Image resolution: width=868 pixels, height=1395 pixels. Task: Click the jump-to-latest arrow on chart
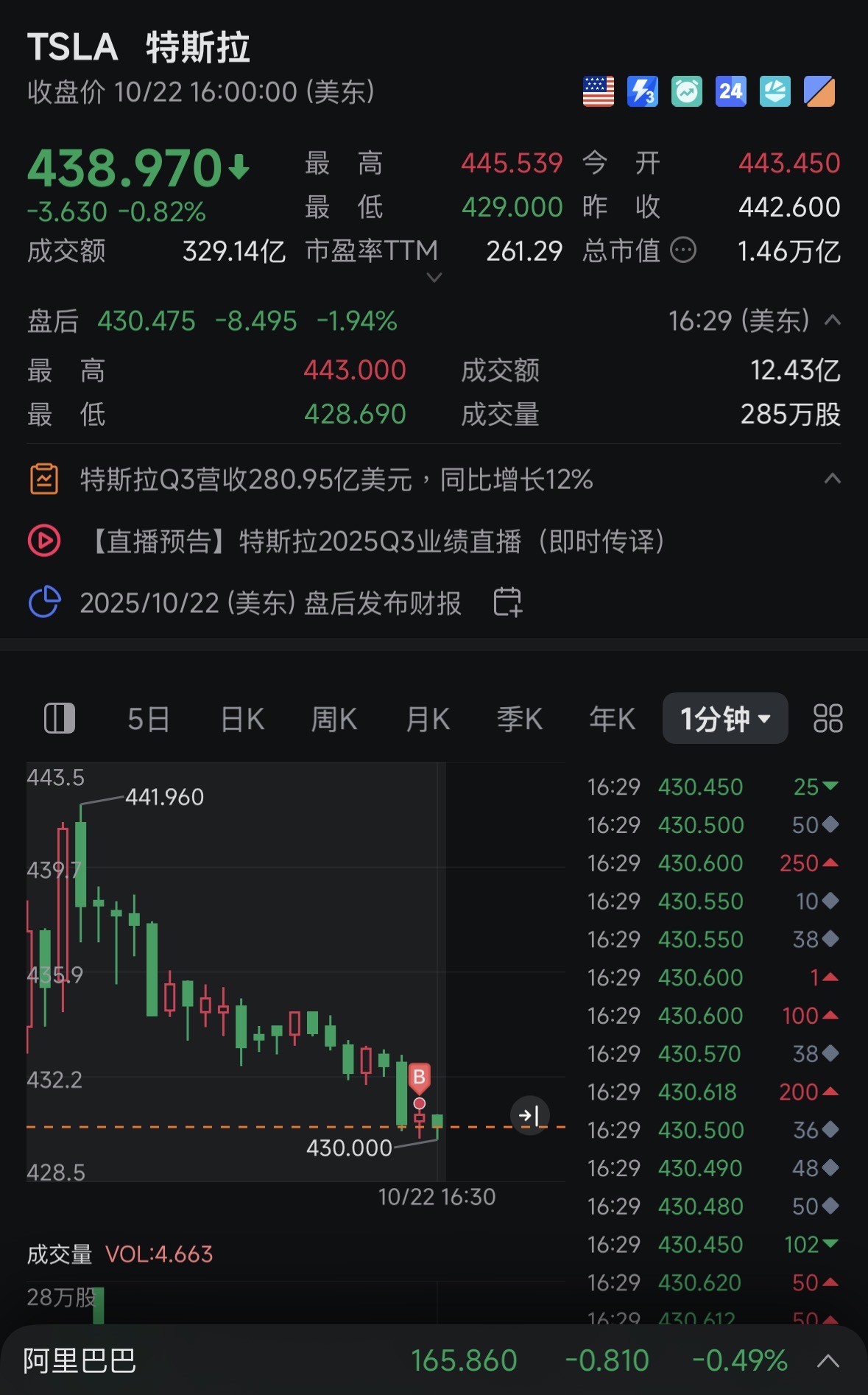(x=529, y=1116)
